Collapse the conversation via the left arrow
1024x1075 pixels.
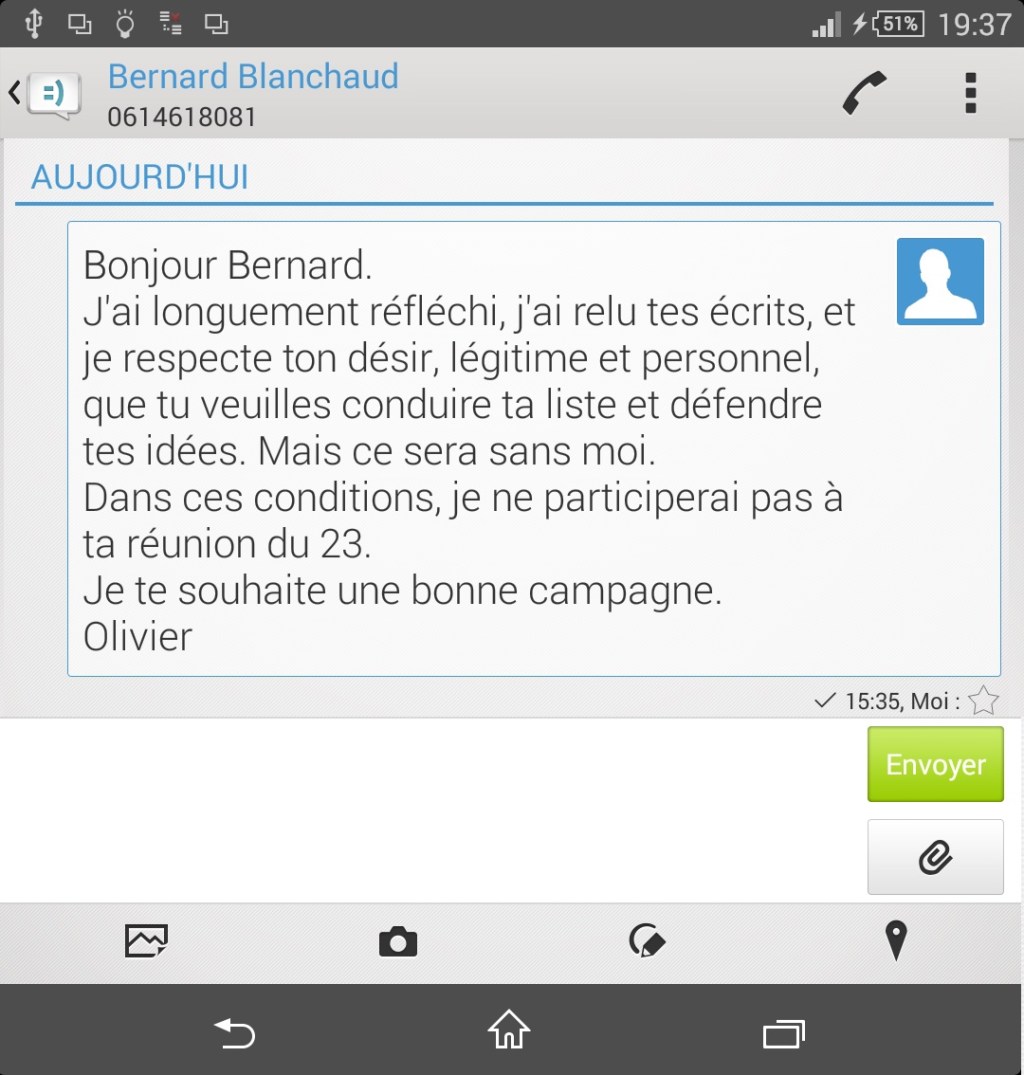tap(13, 92)
